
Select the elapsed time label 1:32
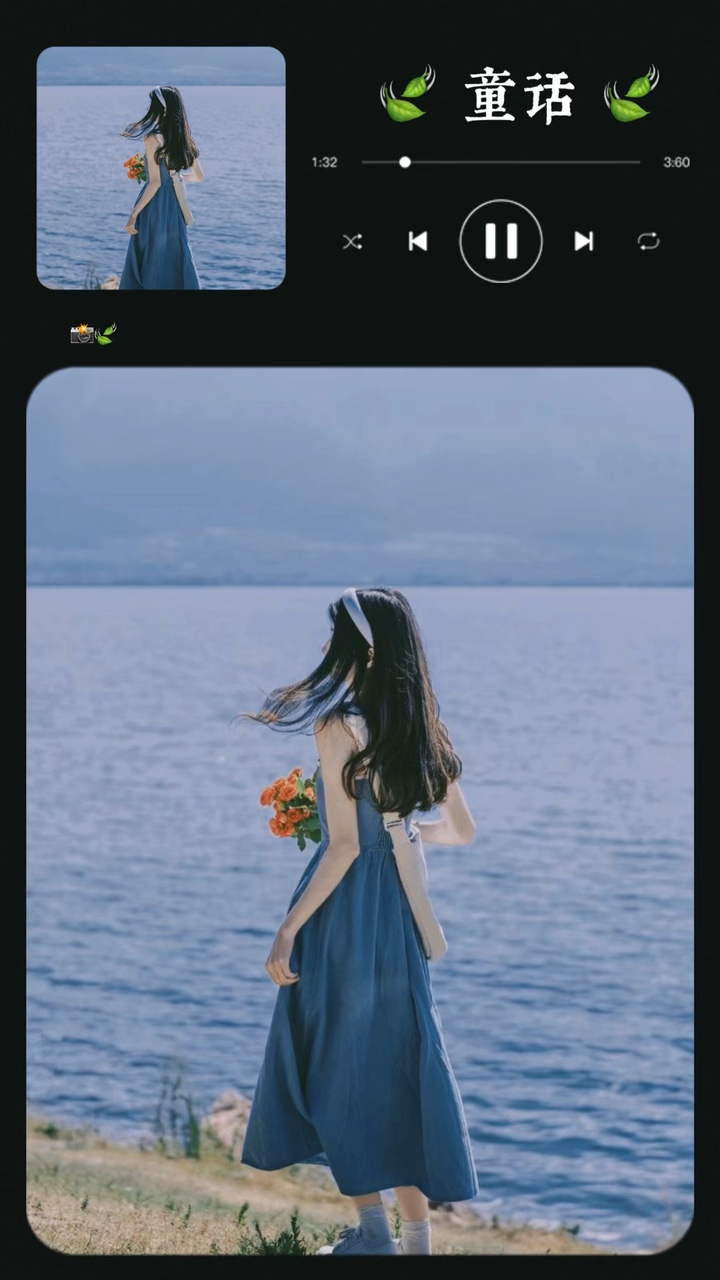[325, 161]
